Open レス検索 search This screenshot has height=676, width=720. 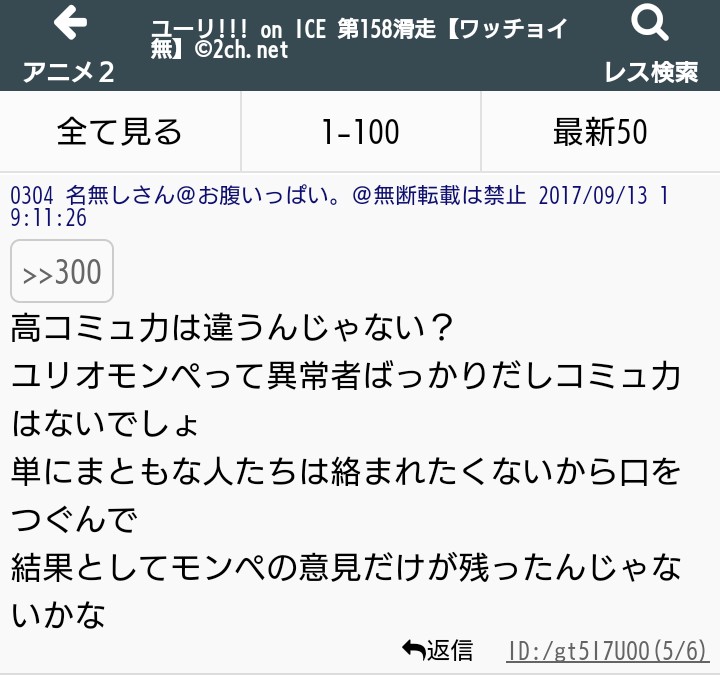(650, 45)
